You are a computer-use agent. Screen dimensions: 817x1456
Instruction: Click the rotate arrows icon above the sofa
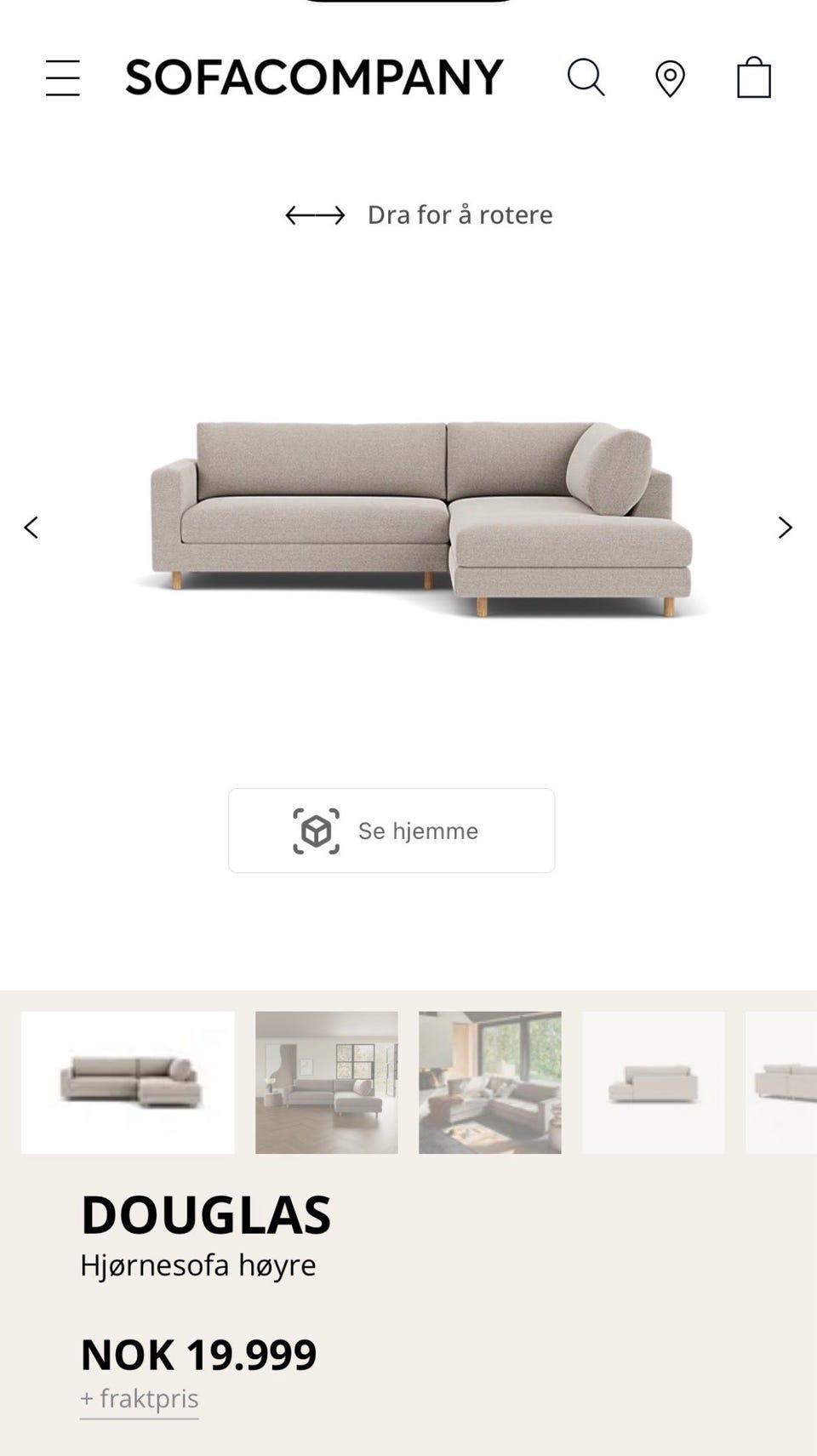pyautogui.click(x=315, y=214)
